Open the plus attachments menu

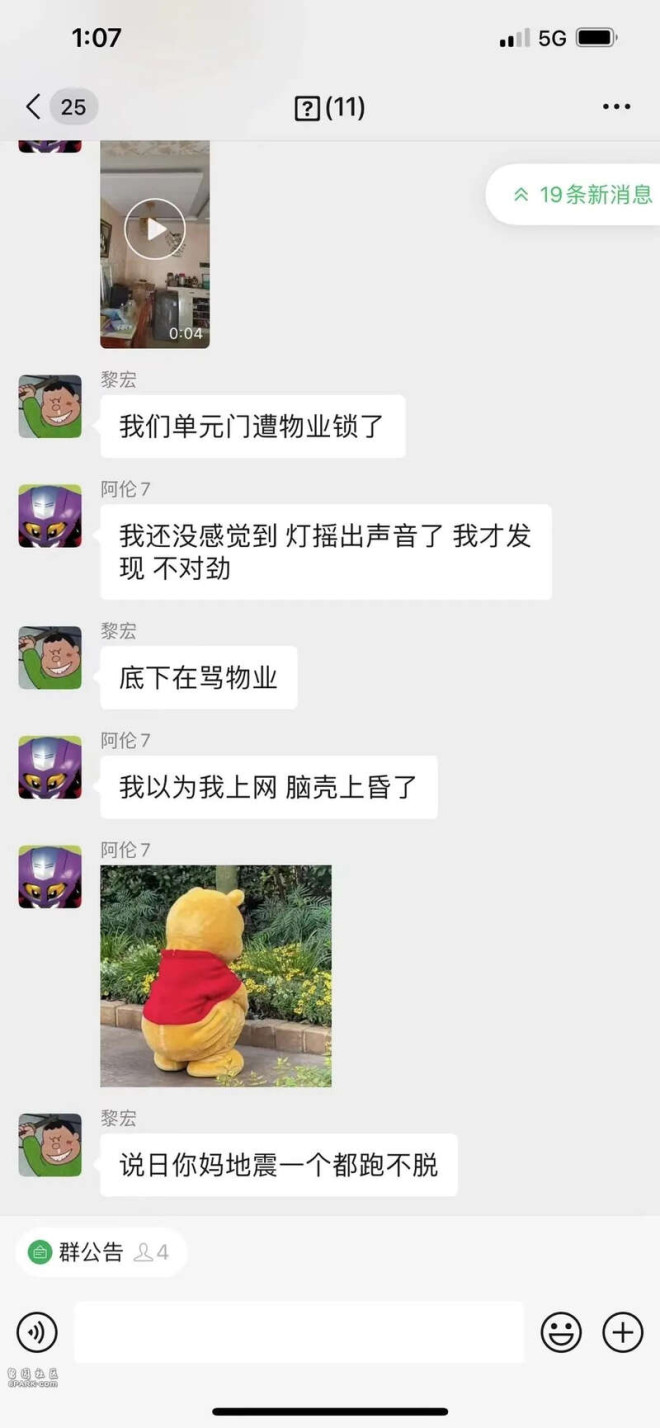pyautogui.click(x=622, y=1332)
